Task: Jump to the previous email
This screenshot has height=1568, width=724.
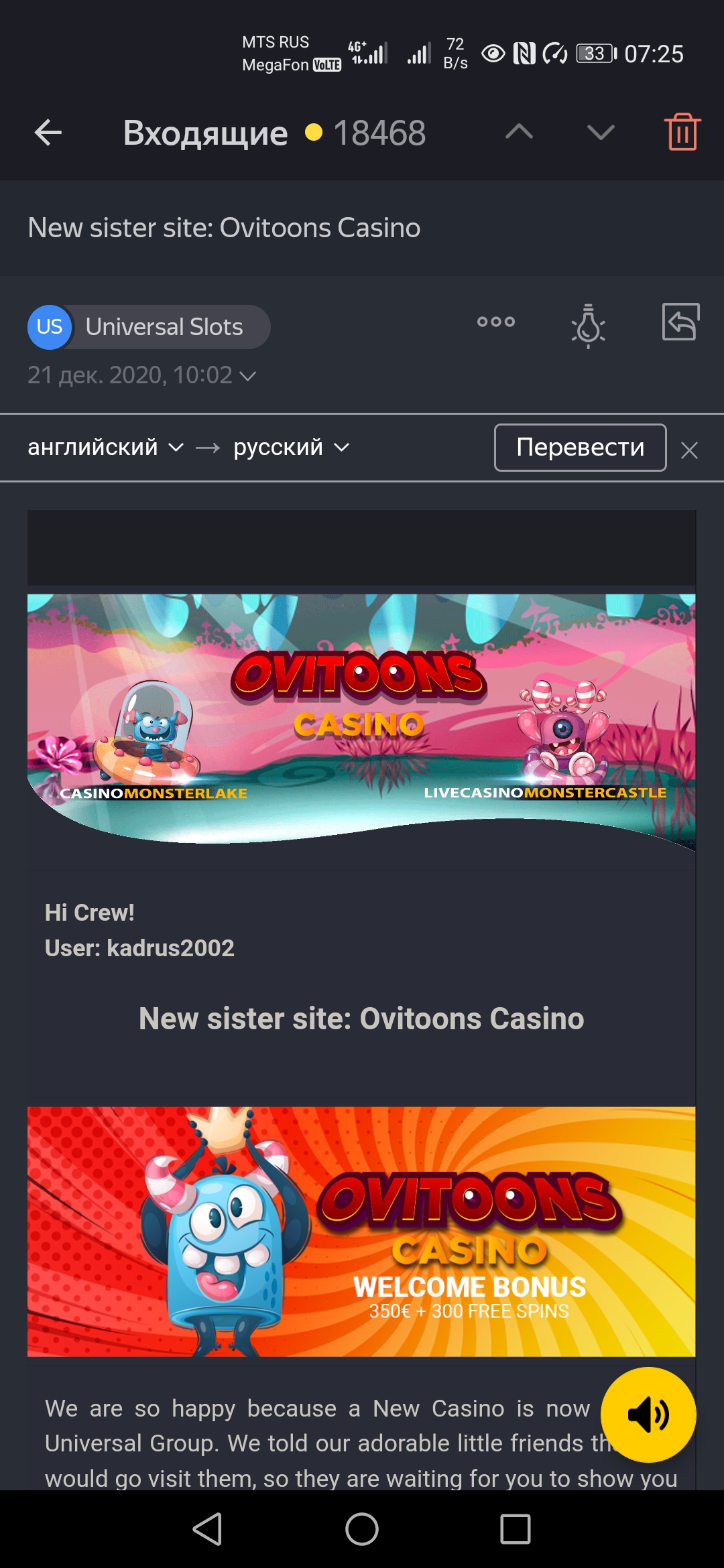Action: (519, 132)
